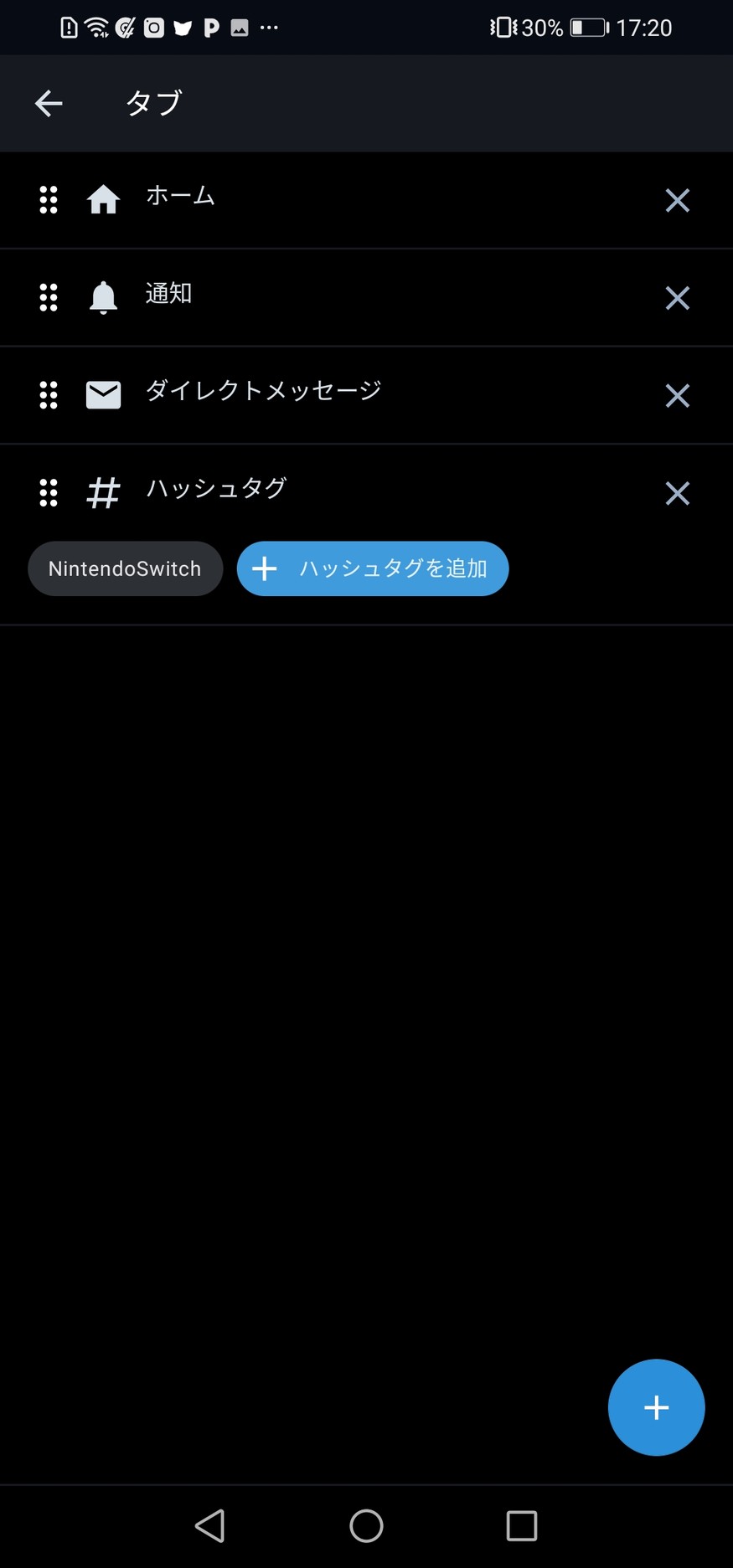
Task: Open recent apps from the navigation bar
Action: [x=521, y=1525]
